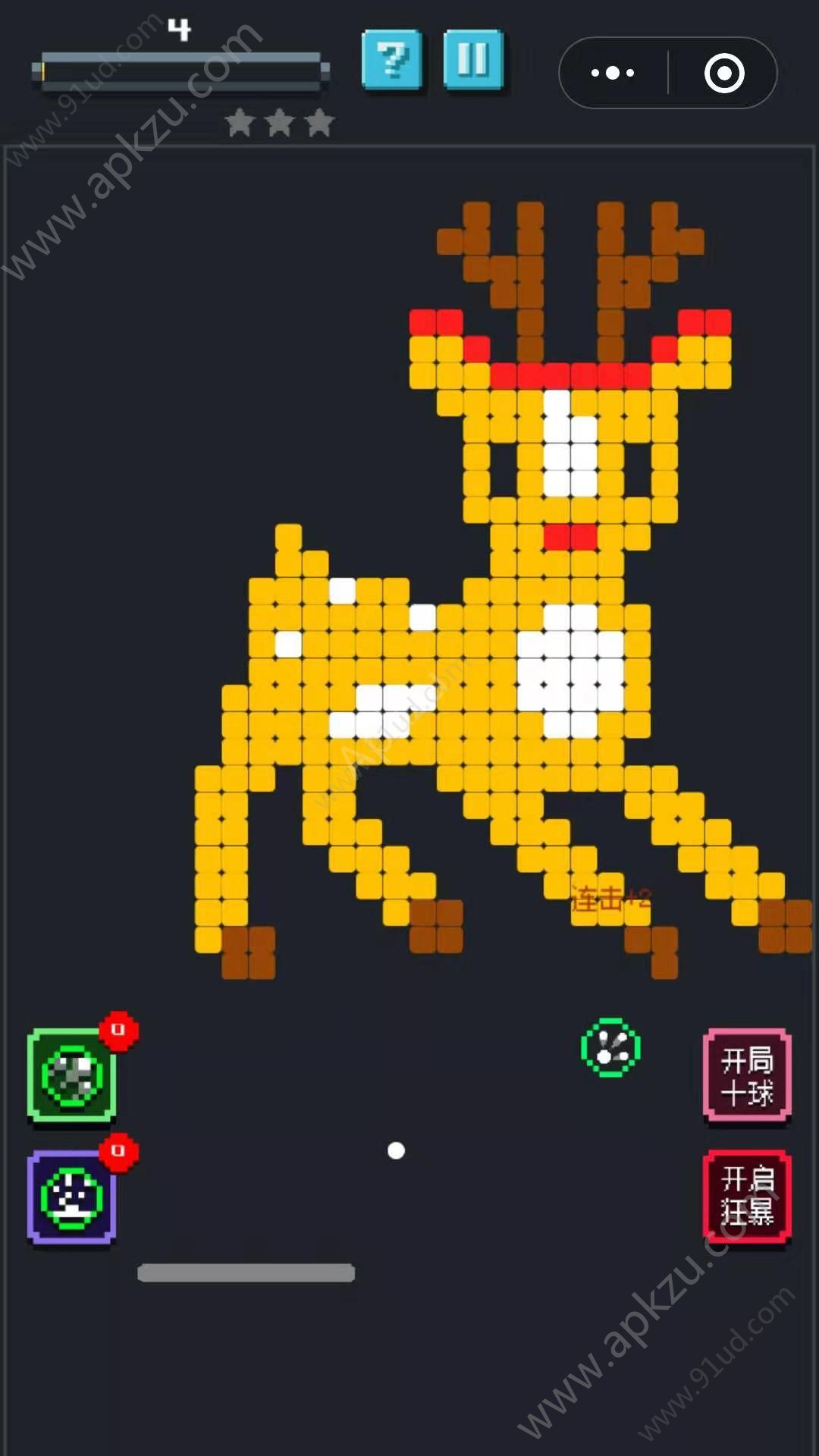Click the health progress bar at top
819x1456 pixels.
coord(182,70)
